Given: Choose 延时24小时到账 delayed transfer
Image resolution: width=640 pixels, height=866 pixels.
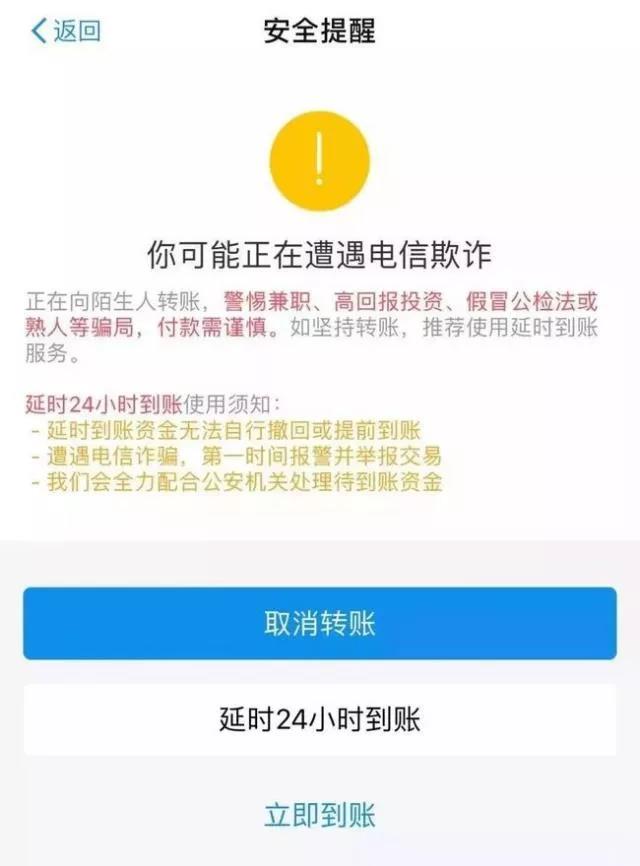Looking at the screenshot, I should (320, 719).
